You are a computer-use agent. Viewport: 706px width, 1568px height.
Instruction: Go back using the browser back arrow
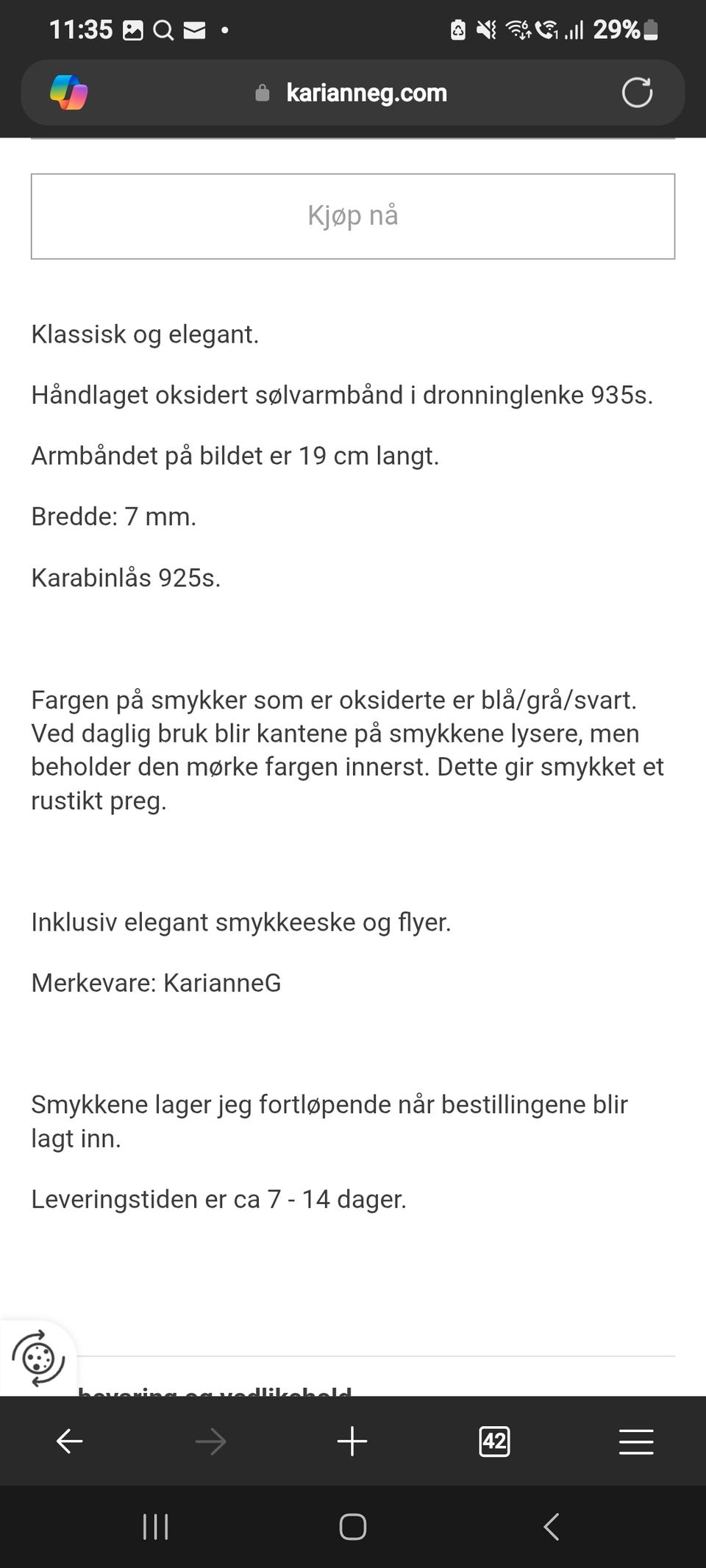point(69,1441)
